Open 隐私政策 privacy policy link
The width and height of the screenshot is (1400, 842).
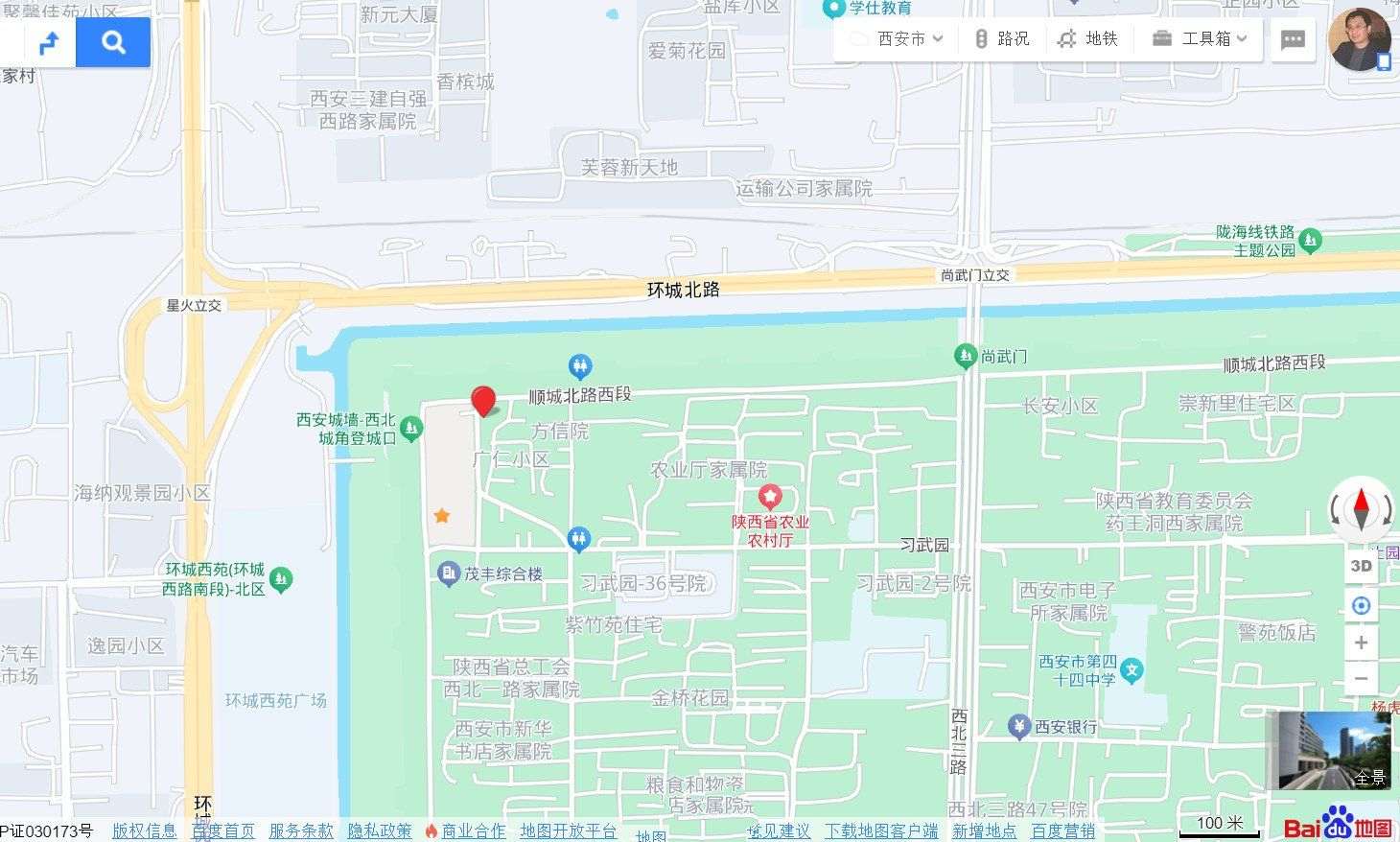379,830
